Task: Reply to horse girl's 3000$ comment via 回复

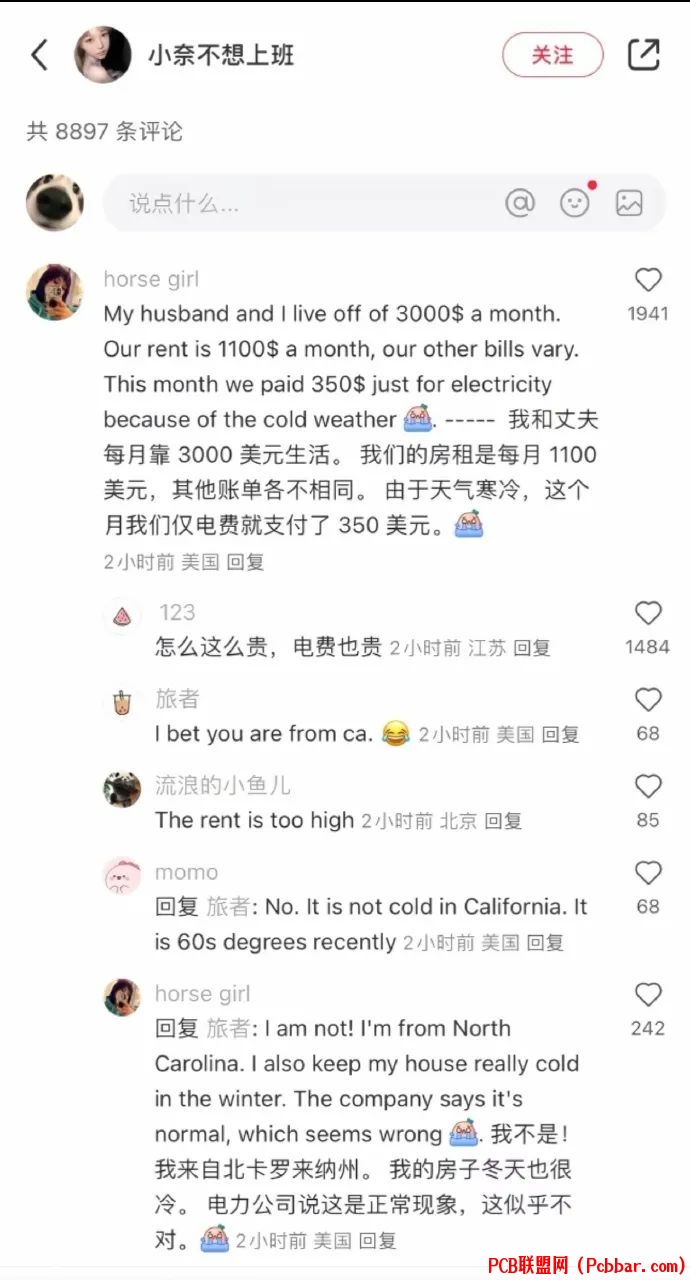Action: coord(245,562)
